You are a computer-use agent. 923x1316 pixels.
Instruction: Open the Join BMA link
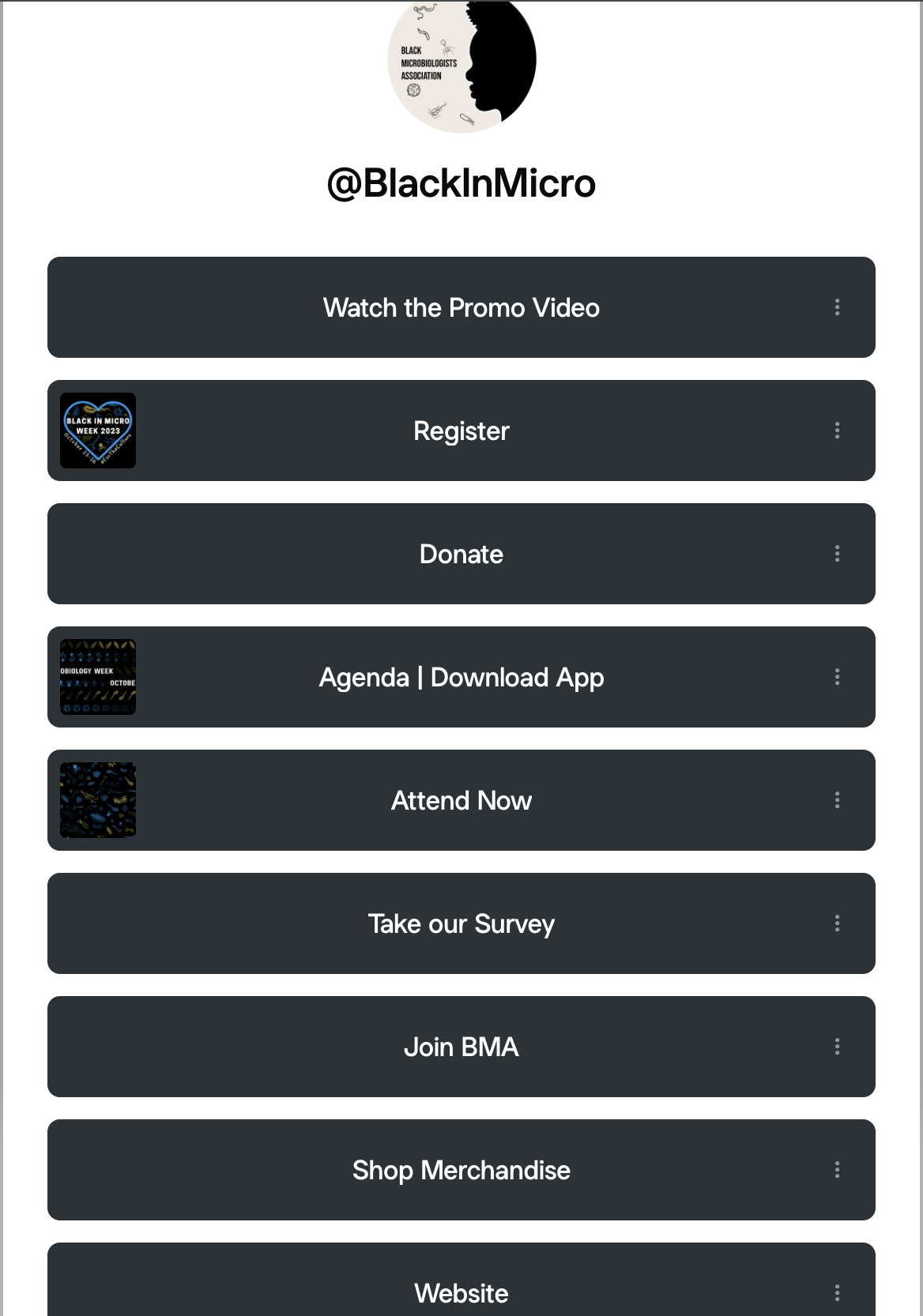(461, 1047)
